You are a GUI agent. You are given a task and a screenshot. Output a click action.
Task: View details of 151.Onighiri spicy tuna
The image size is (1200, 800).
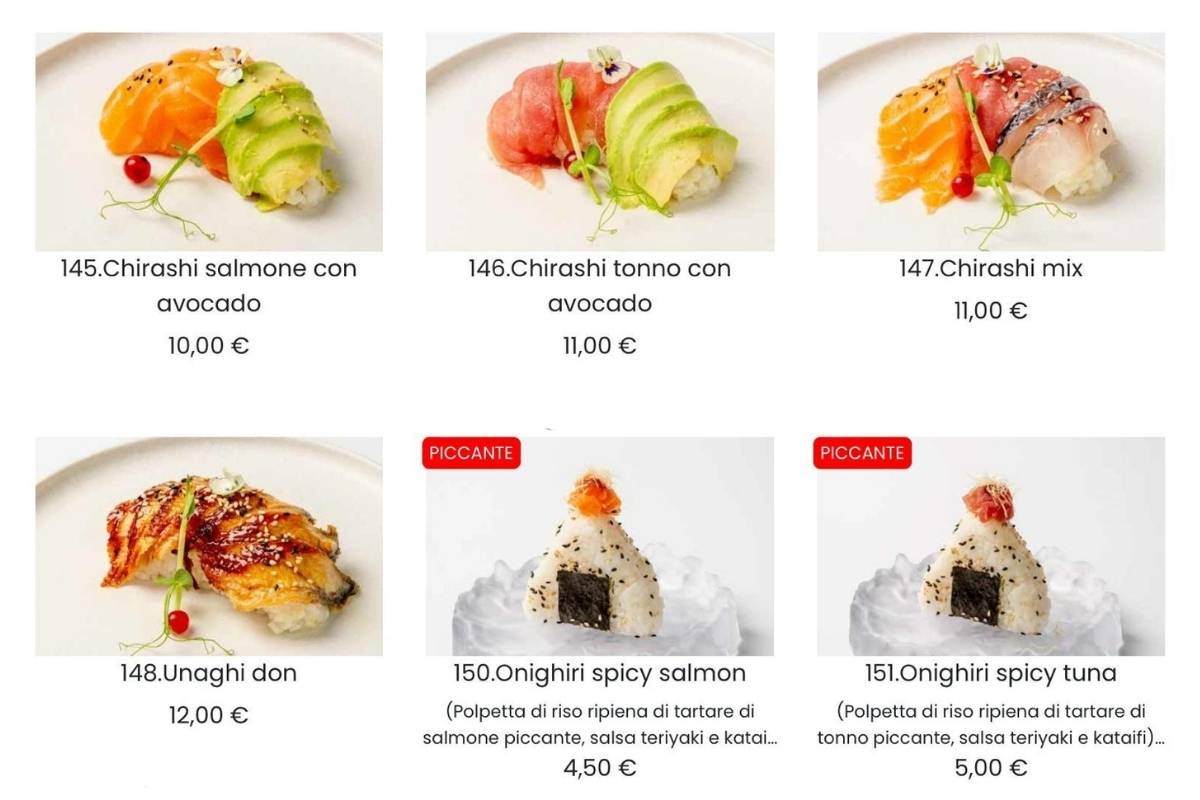tap(990, 546)
